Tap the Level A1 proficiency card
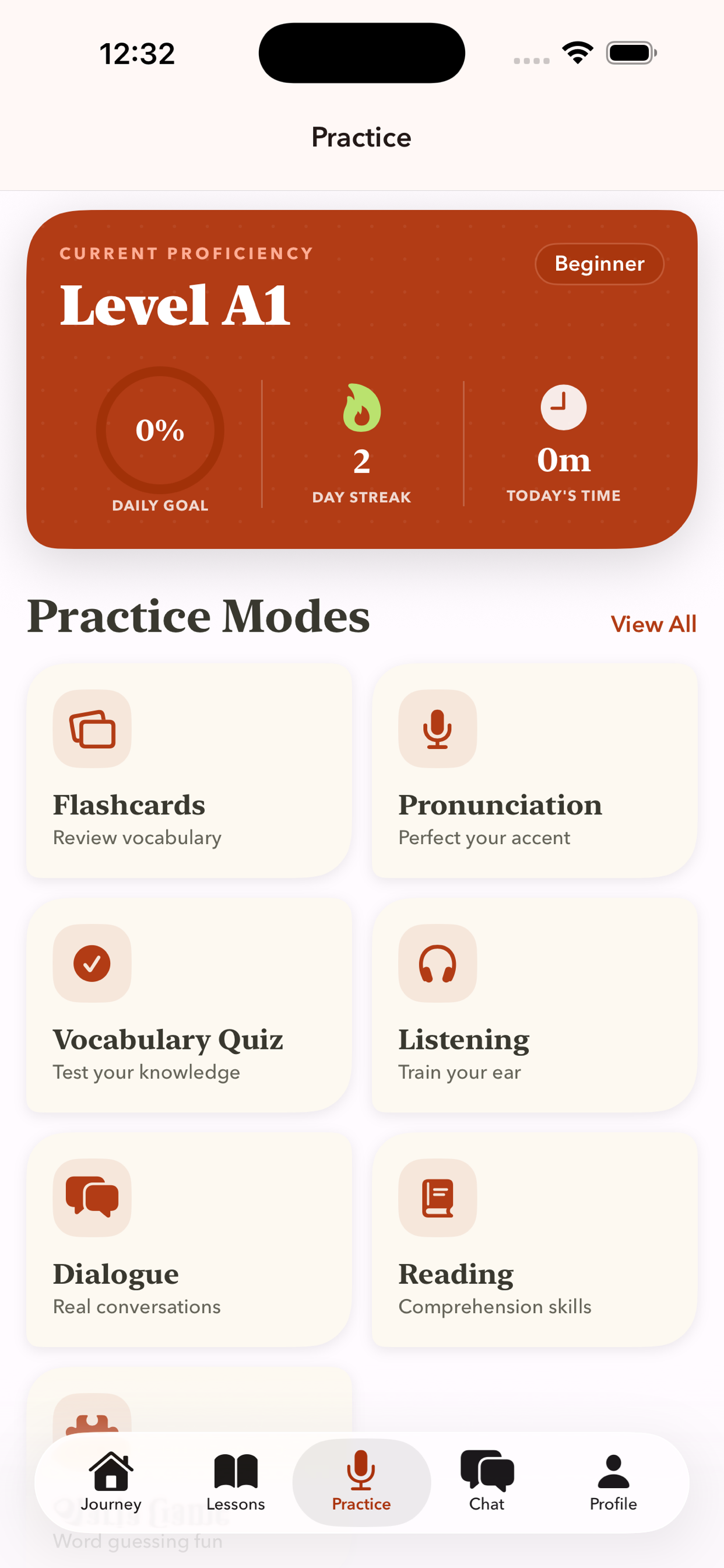This screenshot has height=1568, width=724. [361, 379]
